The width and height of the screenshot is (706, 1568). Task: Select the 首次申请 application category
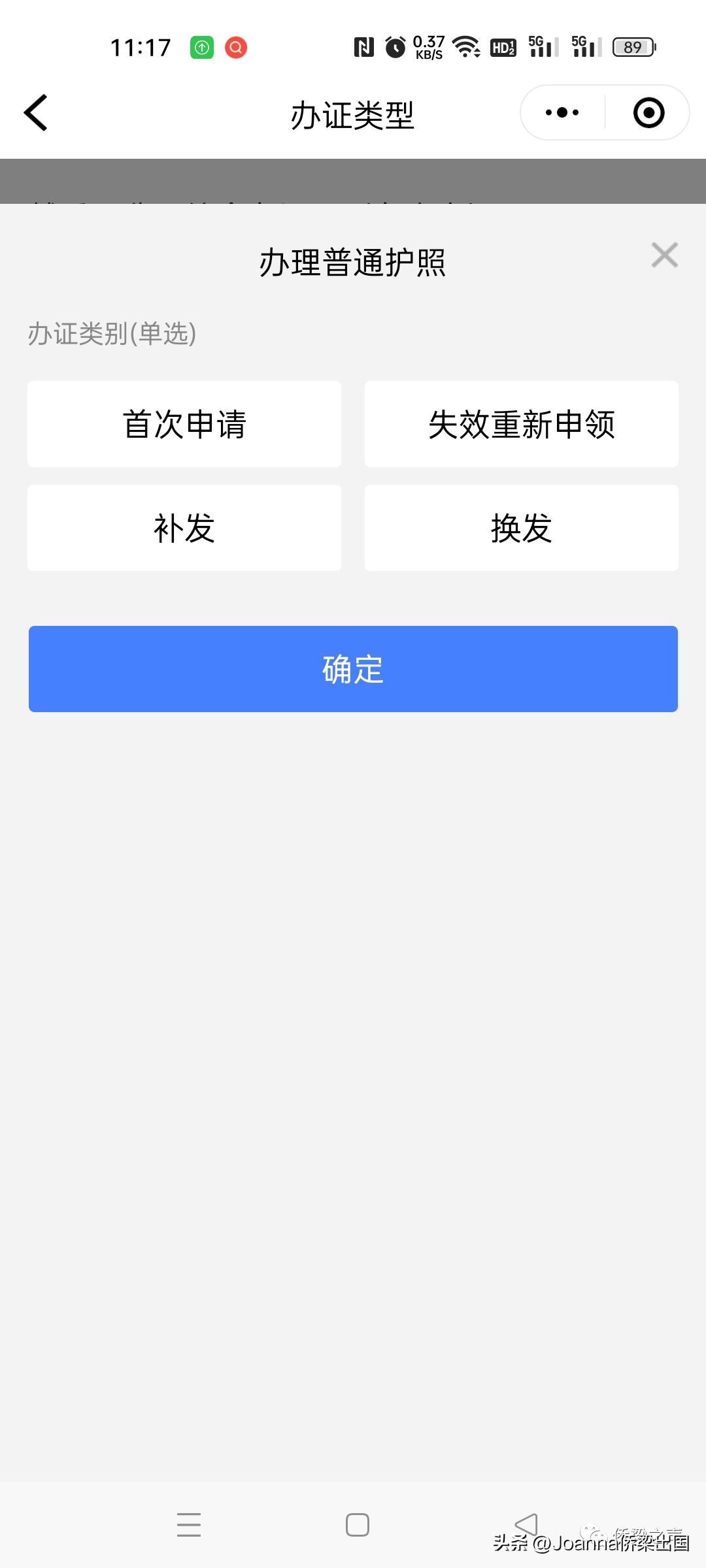point(184,423)
